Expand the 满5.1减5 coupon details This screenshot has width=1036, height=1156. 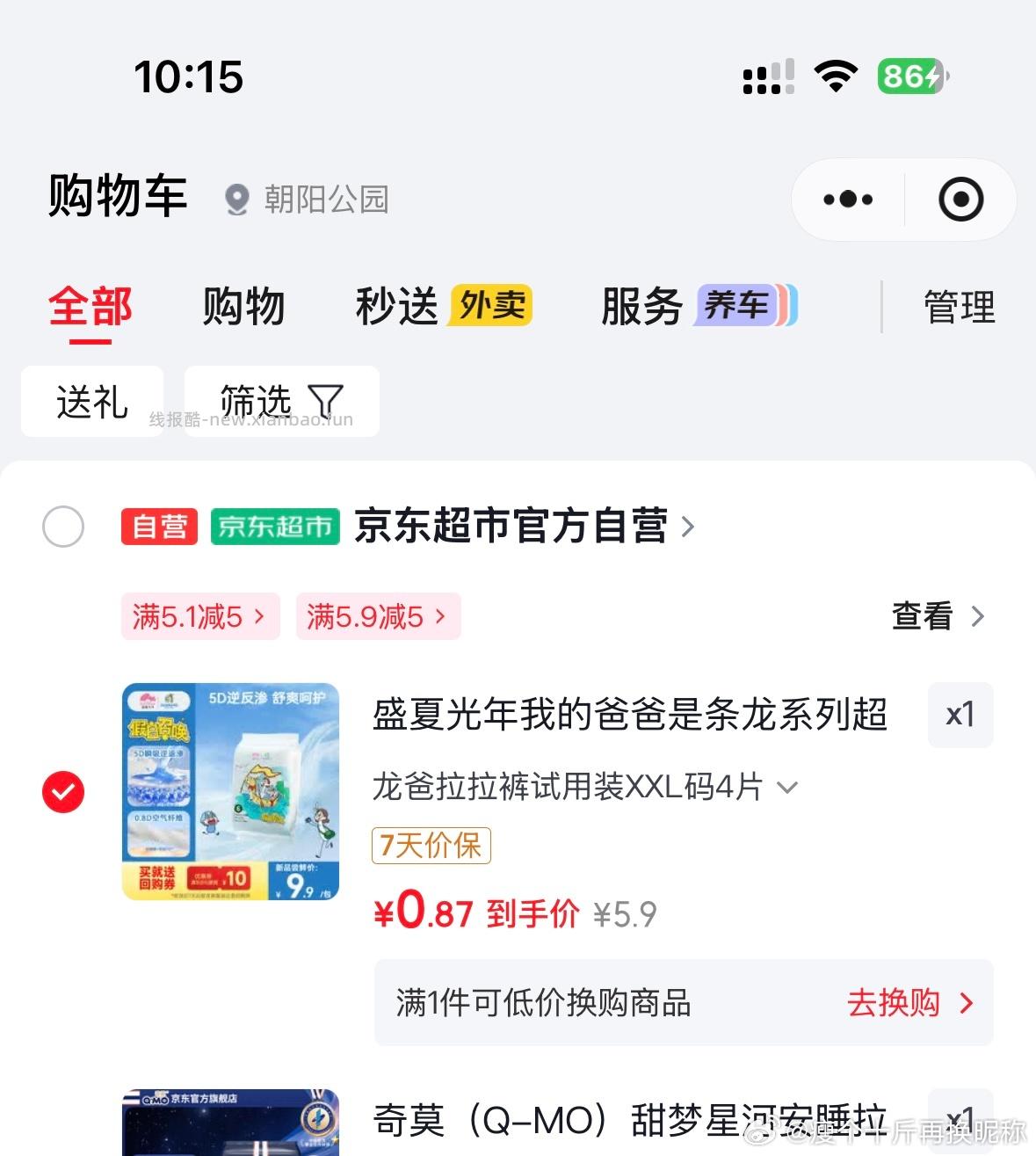200,616
